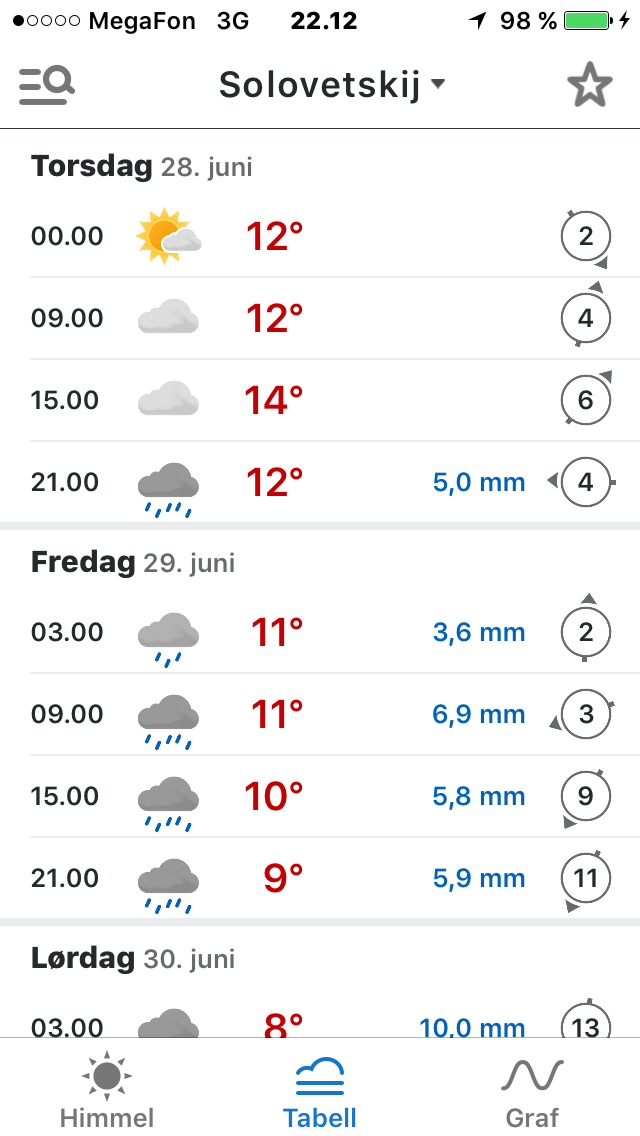Expand the Solovetskij location dropdown

331,85
